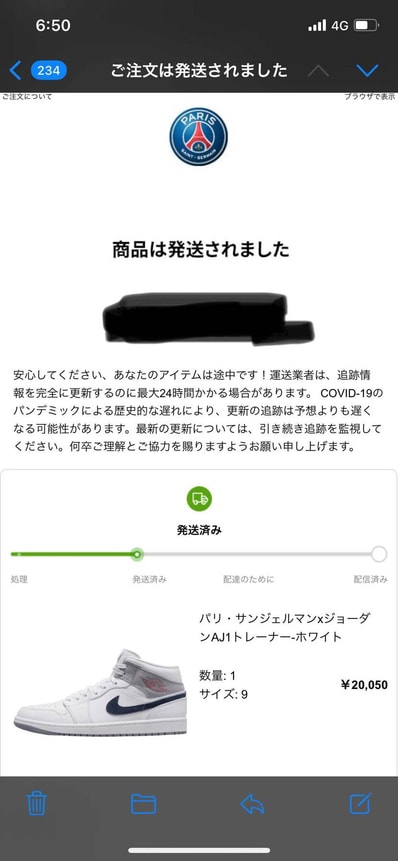Open the ブラウザで表示 link
Viewport: 398px width, 861px height.
point(369,97)
